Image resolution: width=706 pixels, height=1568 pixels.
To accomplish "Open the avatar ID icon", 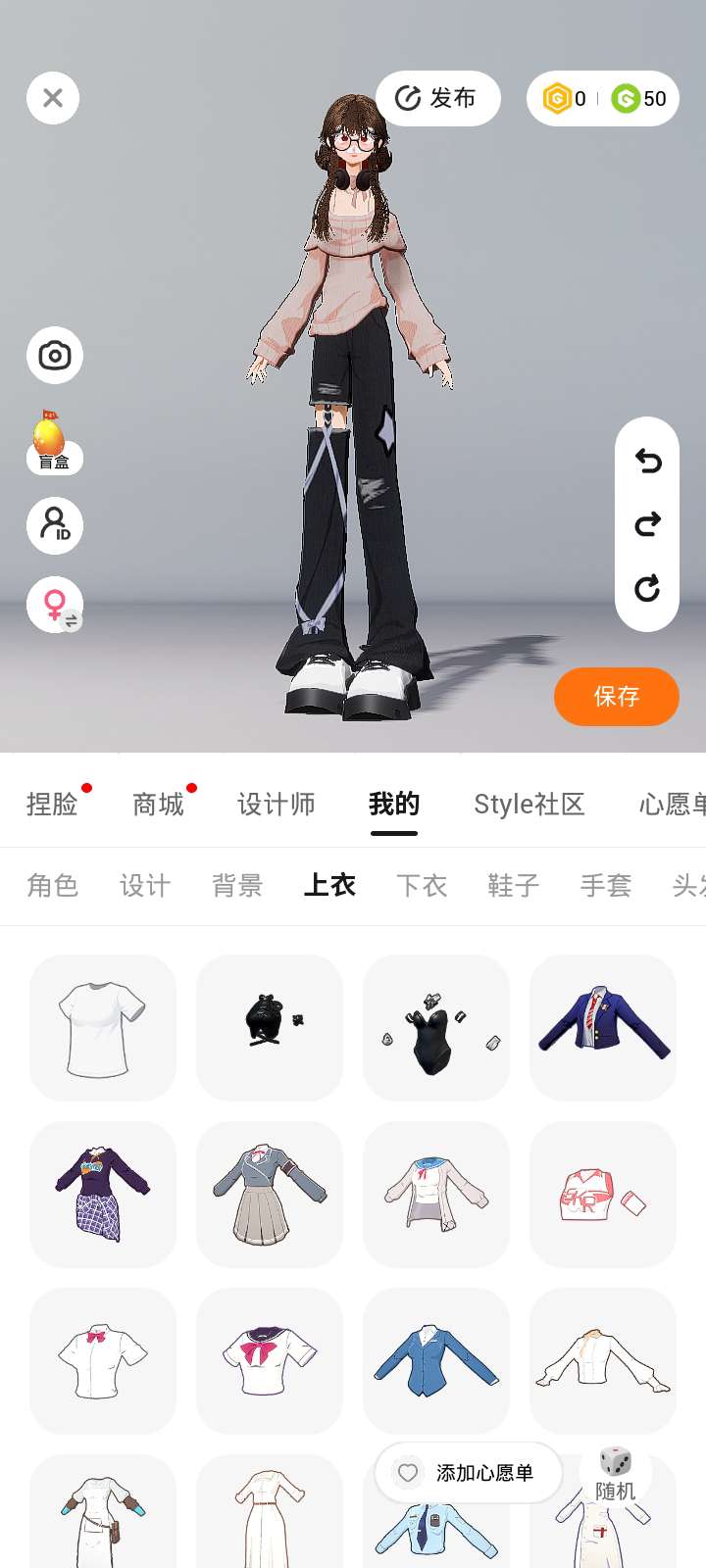I will click(55, 524).
